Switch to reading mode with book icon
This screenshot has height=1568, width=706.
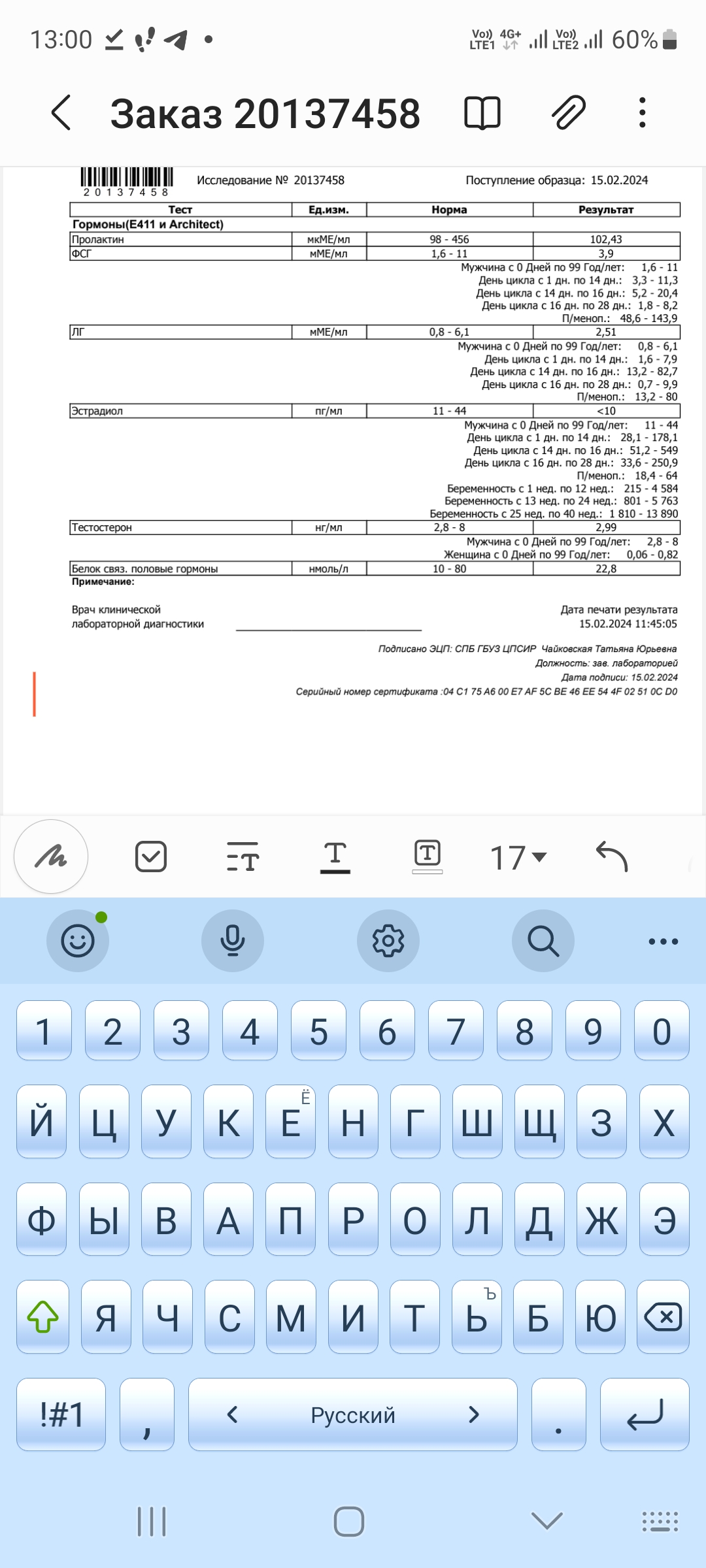point(482,113)
